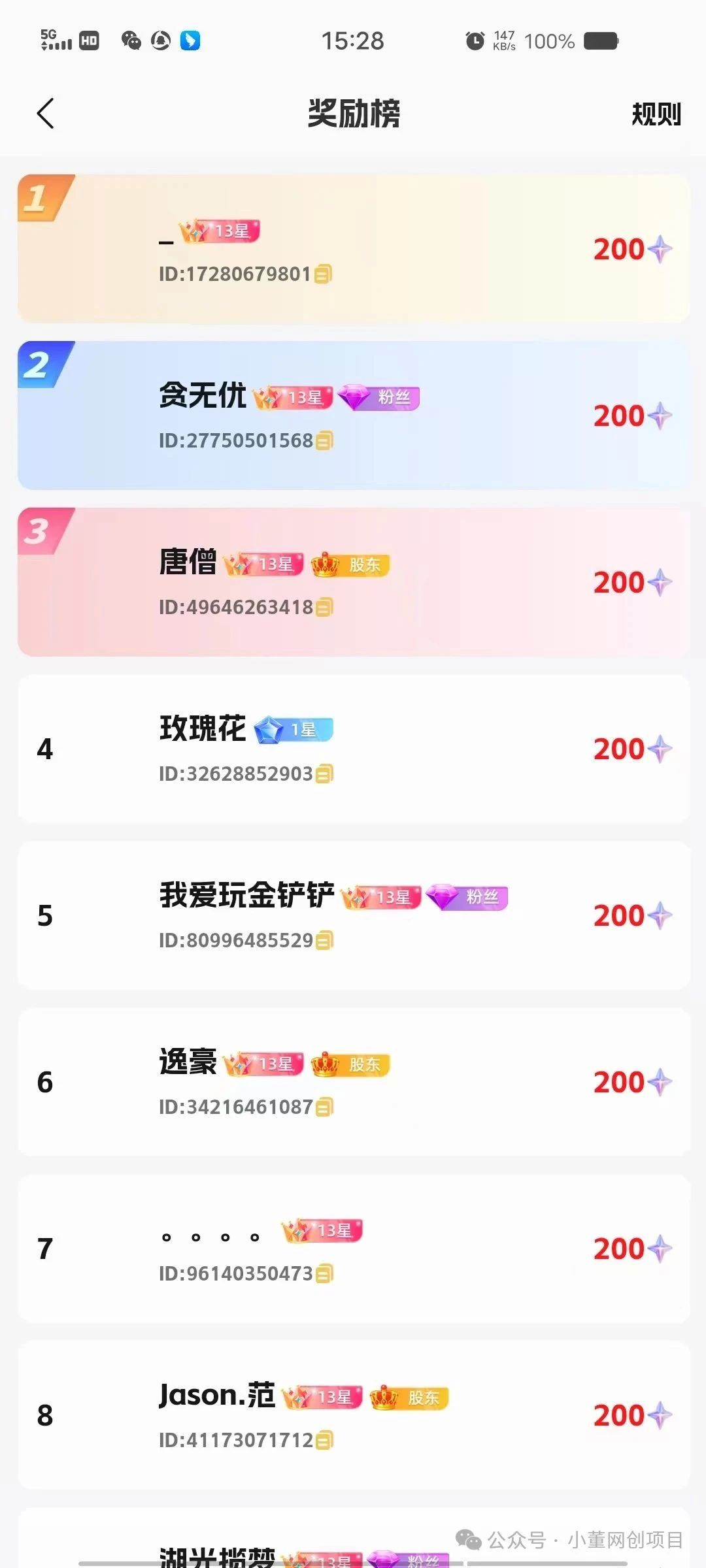706x1568 pixels.
Task: Copy ID 17280679801 with its copy icon
Action: pyautogui.click(x=323, y=274)
